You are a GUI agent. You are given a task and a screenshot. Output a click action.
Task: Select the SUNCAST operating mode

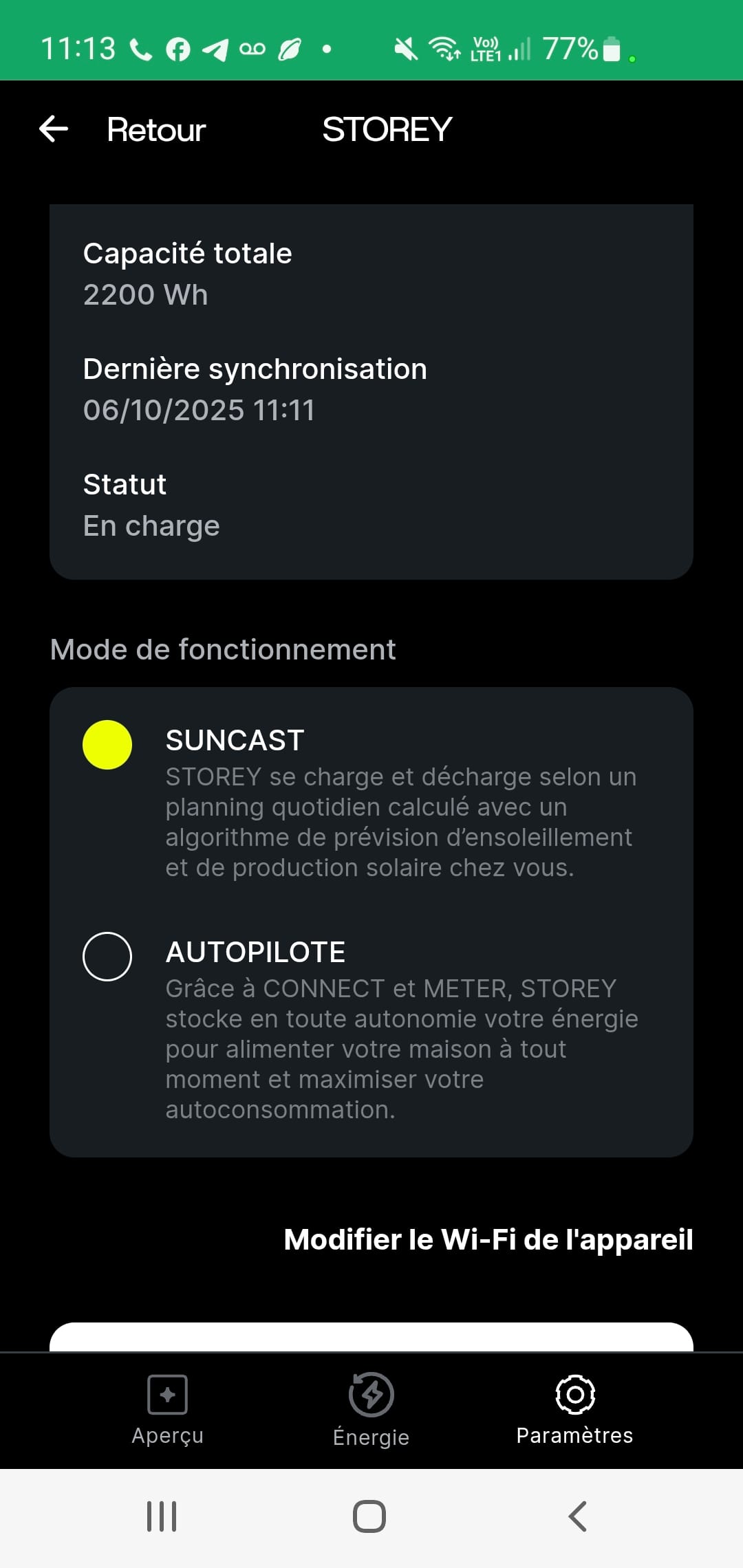(x=107, y=745)
